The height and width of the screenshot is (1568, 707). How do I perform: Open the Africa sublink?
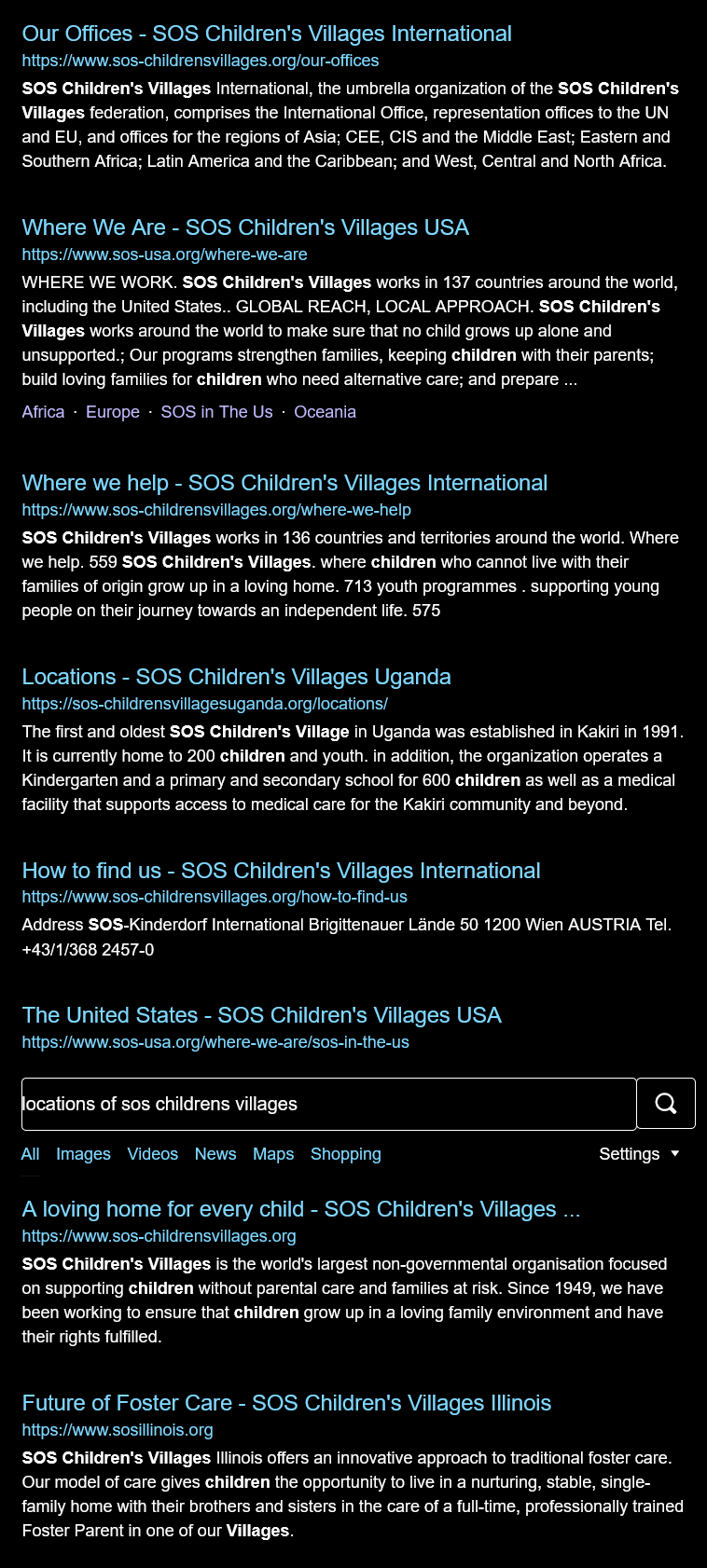coord(43,412)
